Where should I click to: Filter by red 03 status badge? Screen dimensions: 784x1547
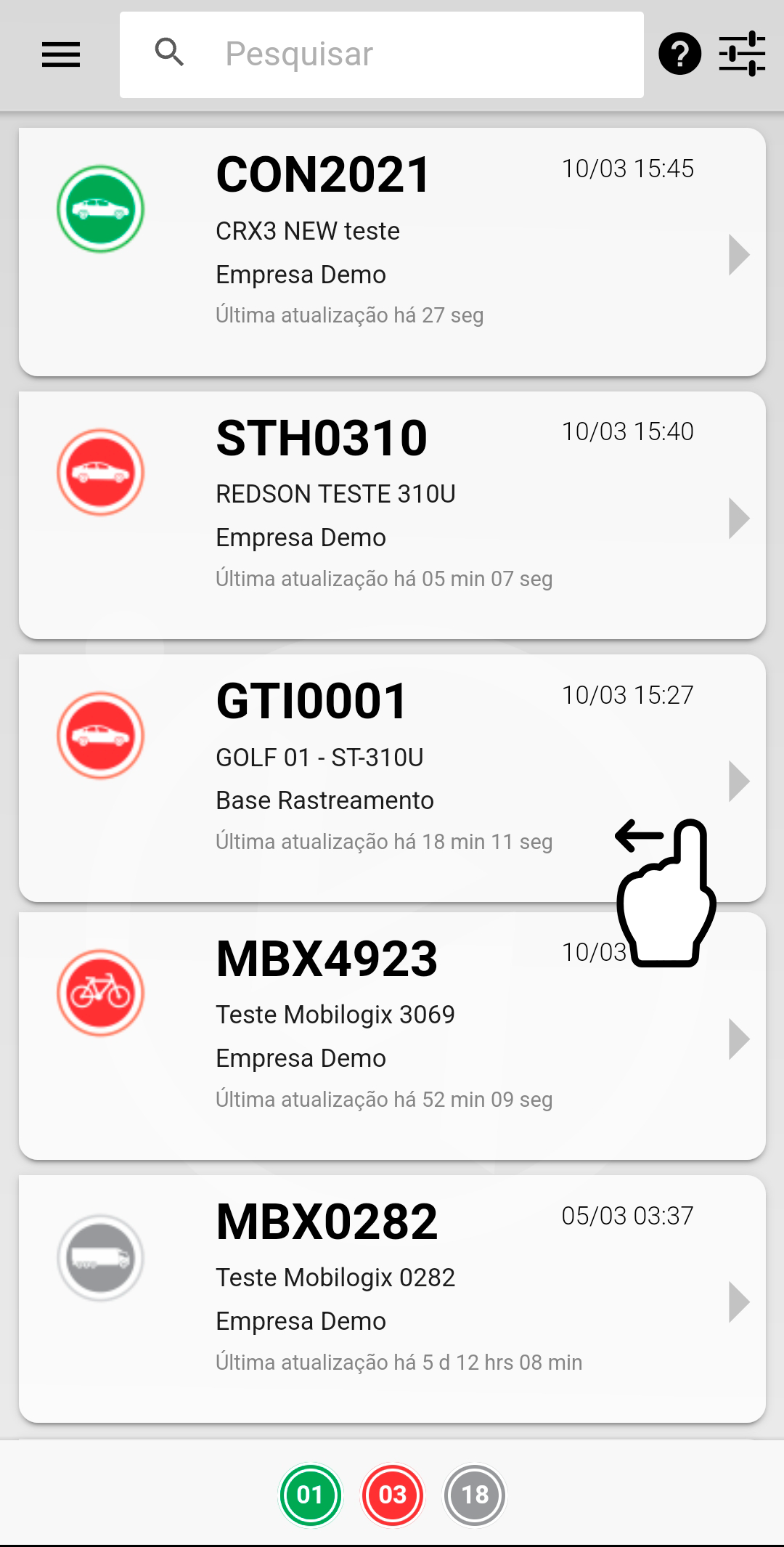pos(393,1495)
